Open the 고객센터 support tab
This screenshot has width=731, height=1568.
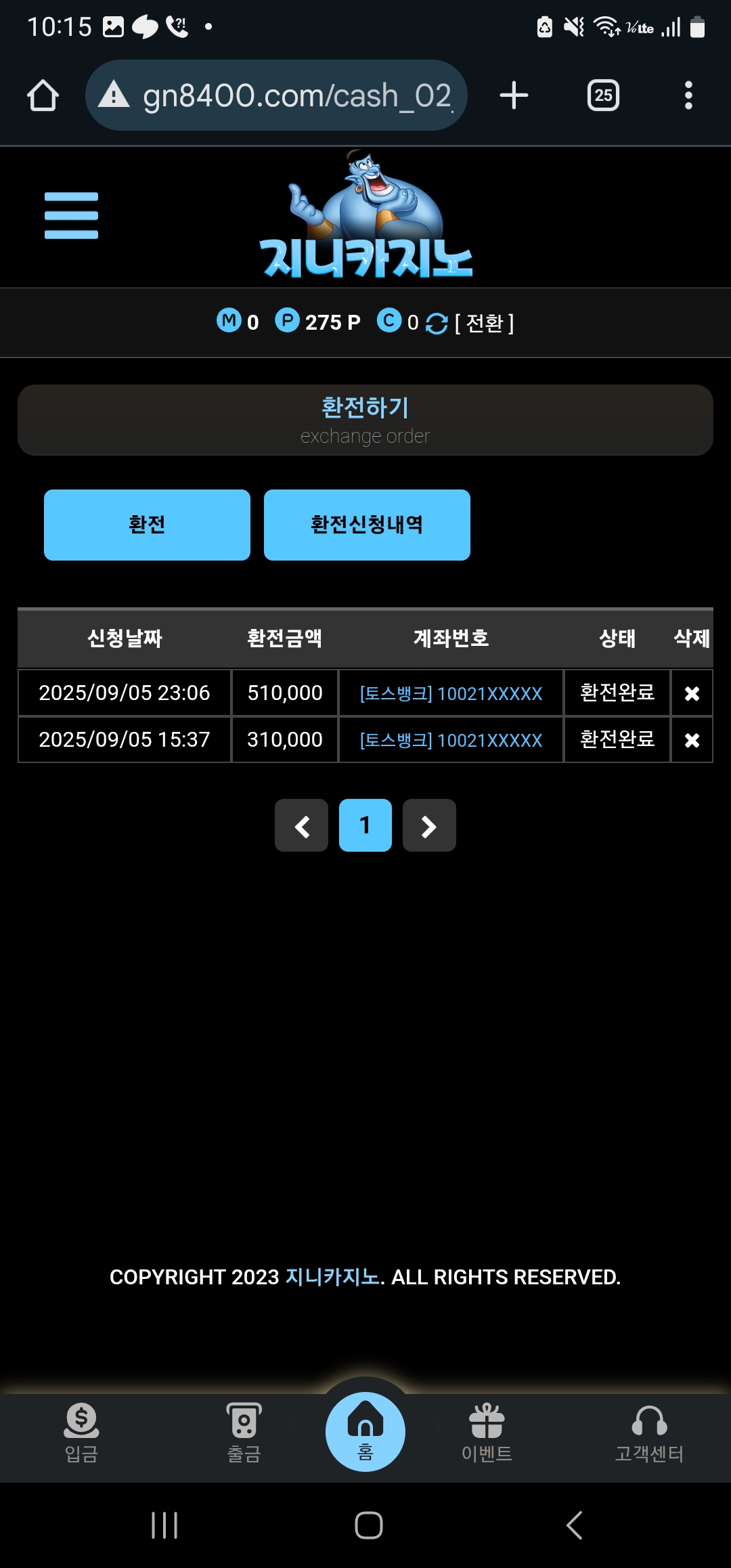[649, 1432]
